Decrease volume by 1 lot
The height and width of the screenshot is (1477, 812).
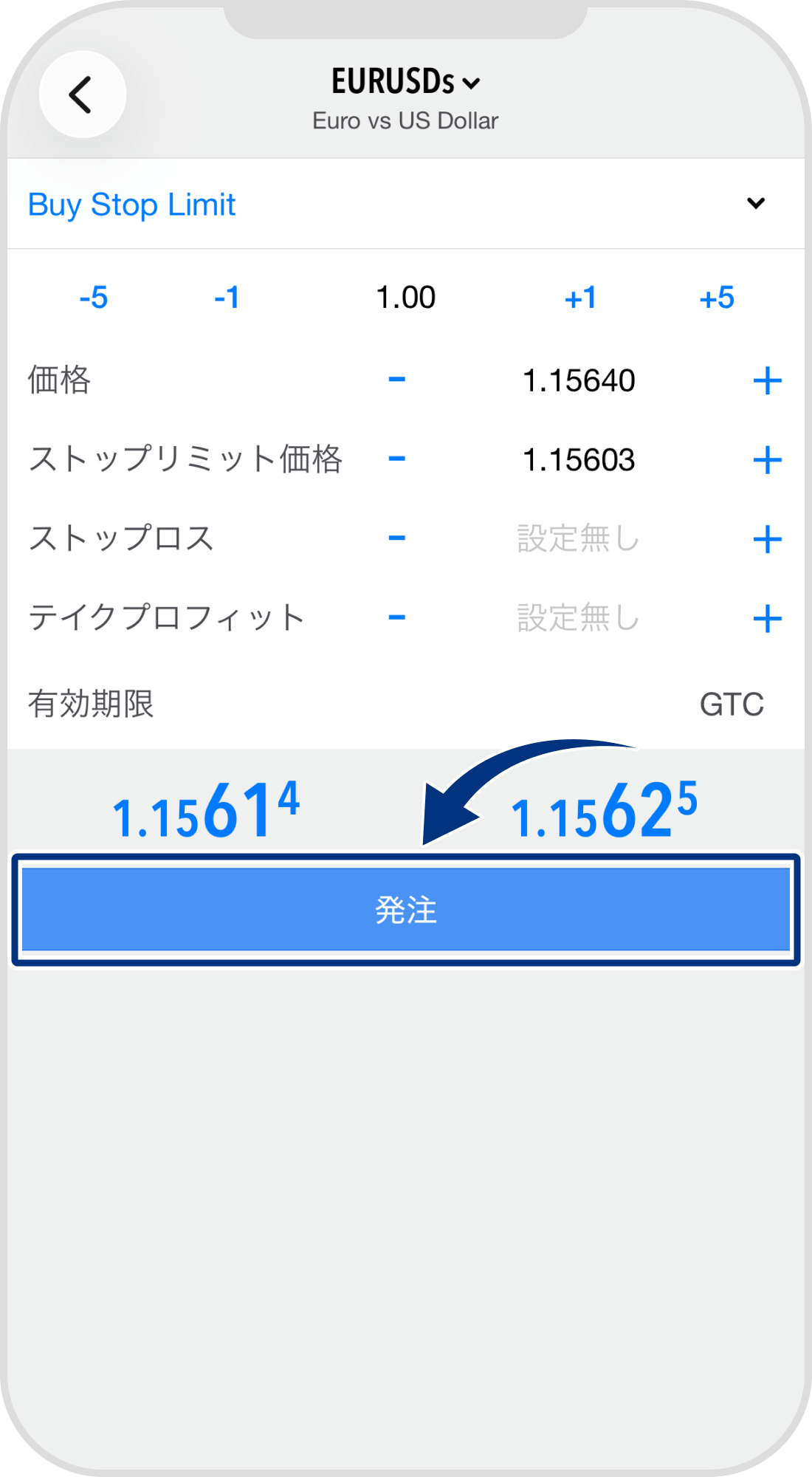click(x=227, y=297)
